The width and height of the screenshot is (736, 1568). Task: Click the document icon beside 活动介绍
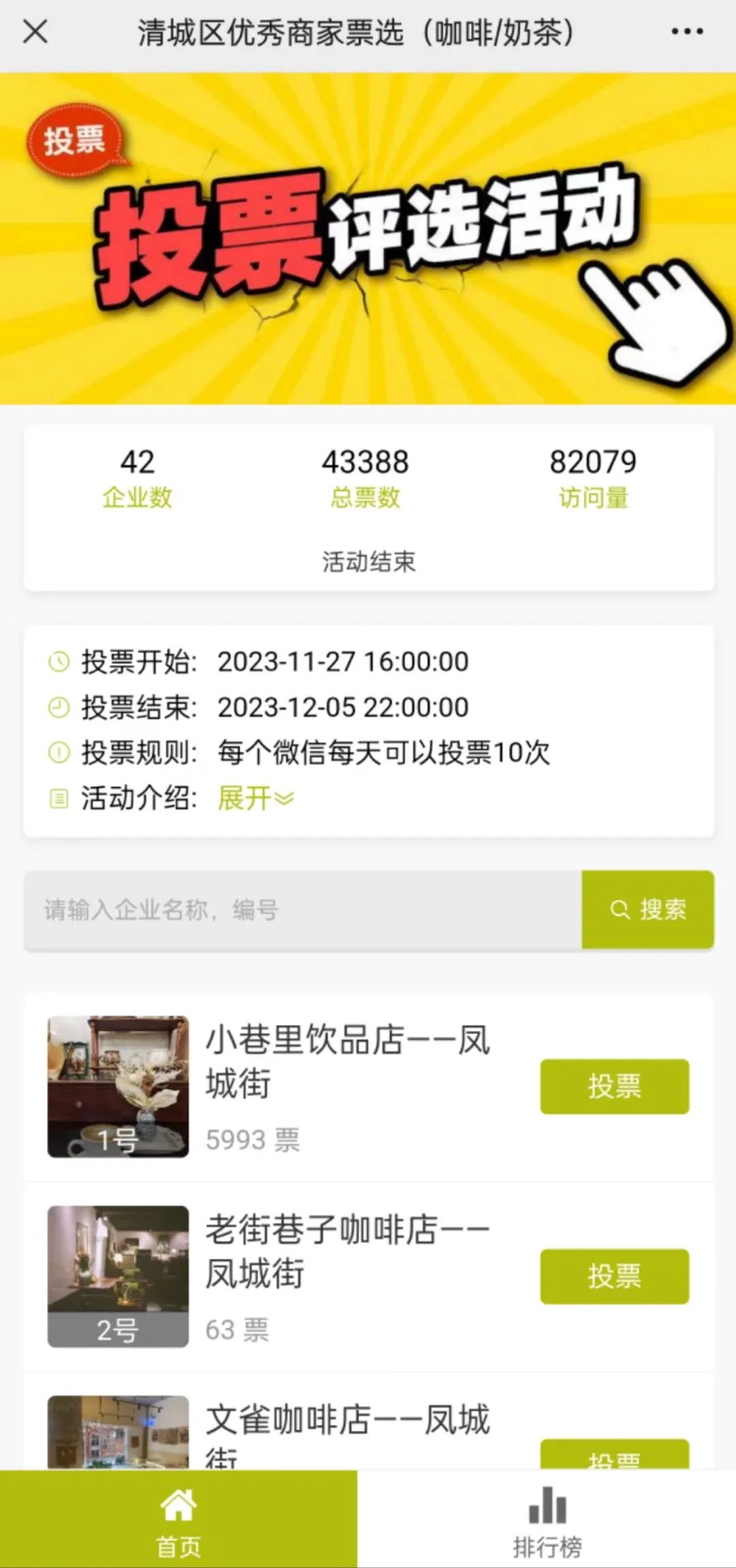(x=58, y=797)
